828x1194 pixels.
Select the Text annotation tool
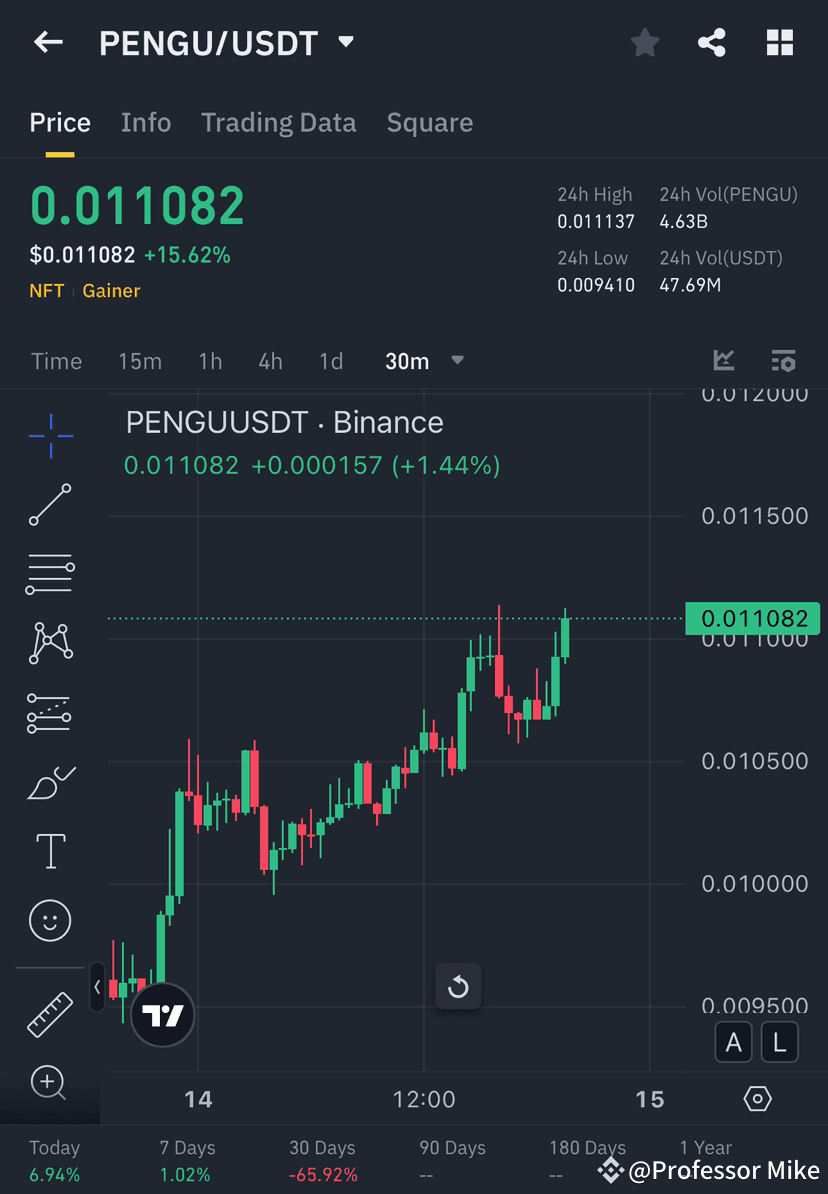tap(50, 850)
